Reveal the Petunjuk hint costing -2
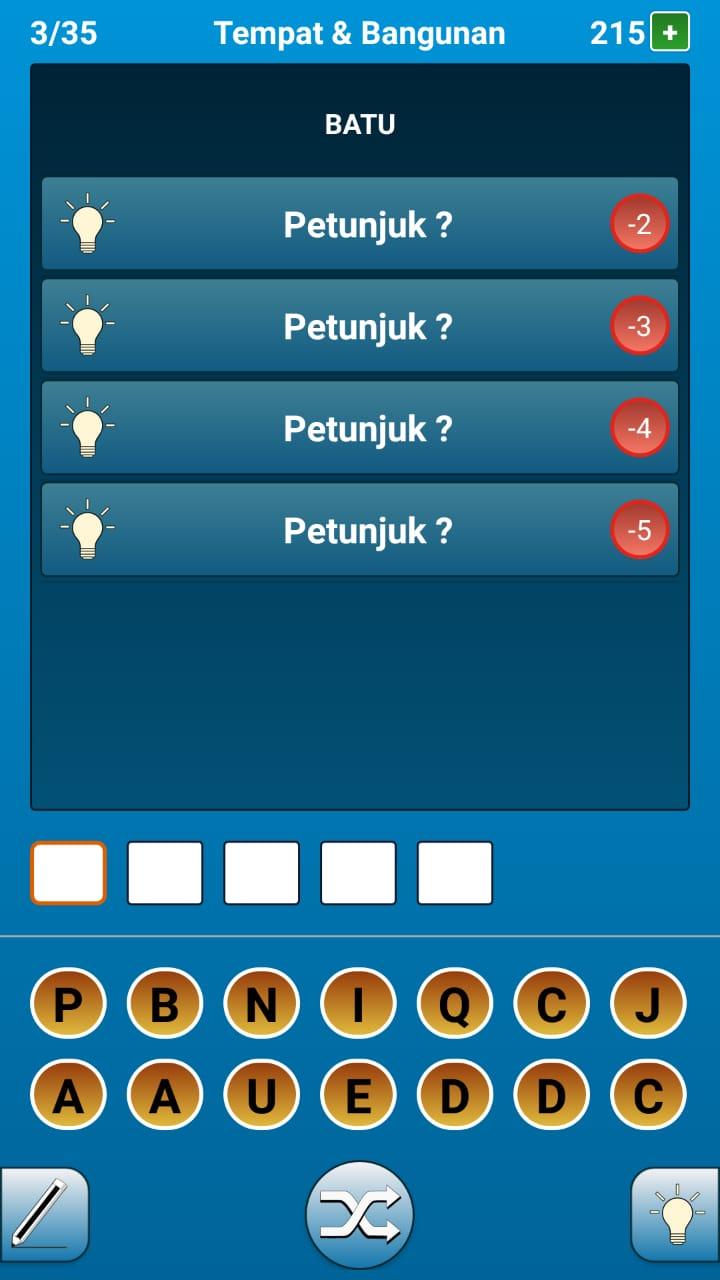 (360, 224)
